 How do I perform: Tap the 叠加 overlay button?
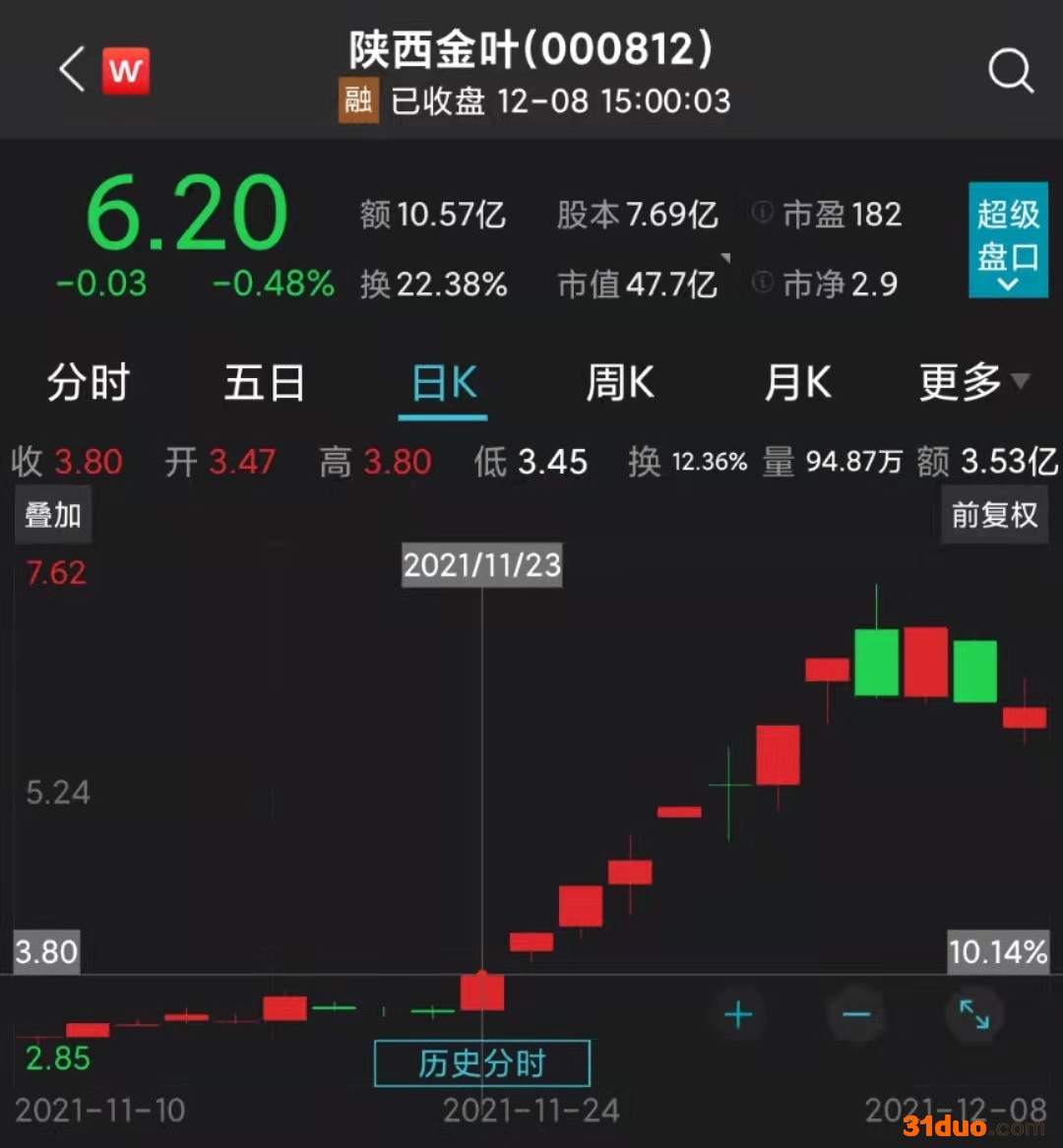[x=53, y=515]
